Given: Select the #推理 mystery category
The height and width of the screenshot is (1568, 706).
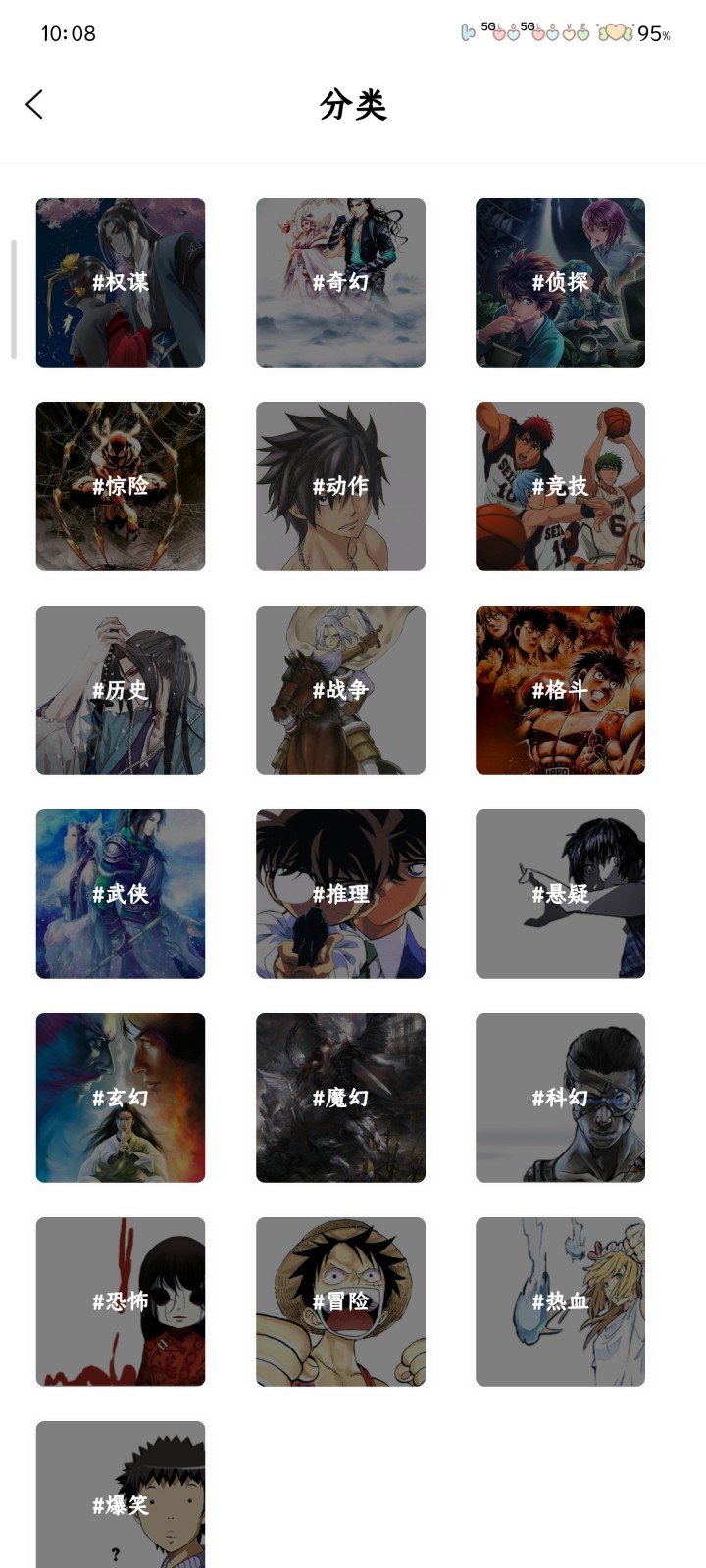Looking at the screenshot, I should [339, 894].
